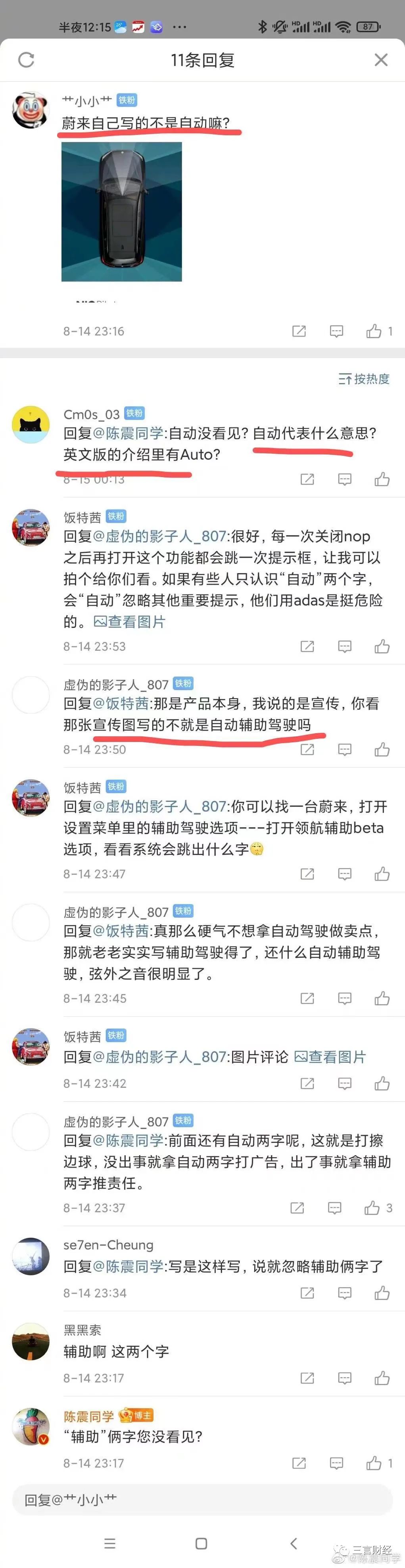Screen dimensions: 405x1568
Task: Like 陈震同学's comment about 辅助俩字
Action: click(x=374, y=1463)
